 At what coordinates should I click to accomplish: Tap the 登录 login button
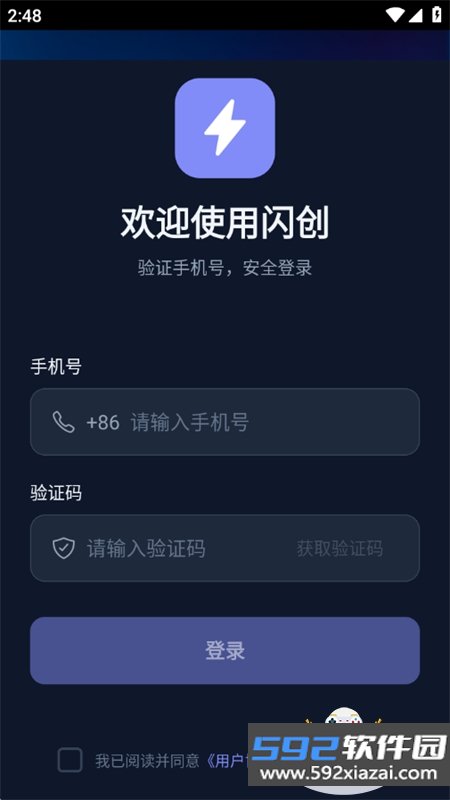coord(224,651)
